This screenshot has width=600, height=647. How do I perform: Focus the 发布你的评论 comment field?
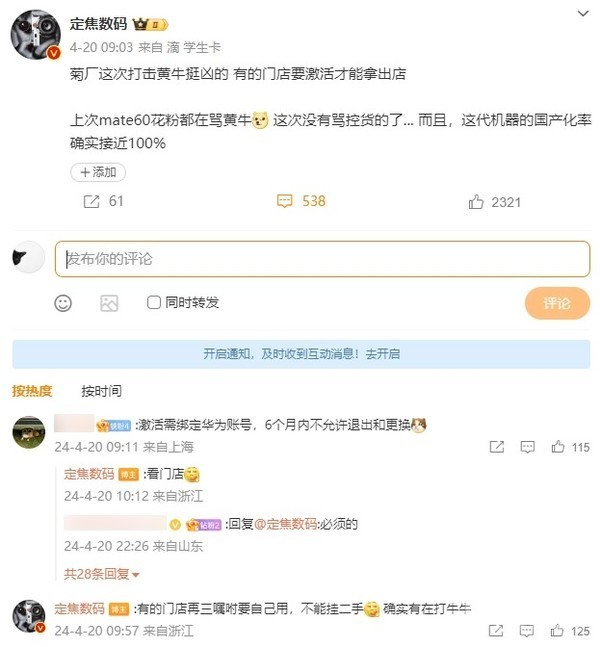click(322, 259)
